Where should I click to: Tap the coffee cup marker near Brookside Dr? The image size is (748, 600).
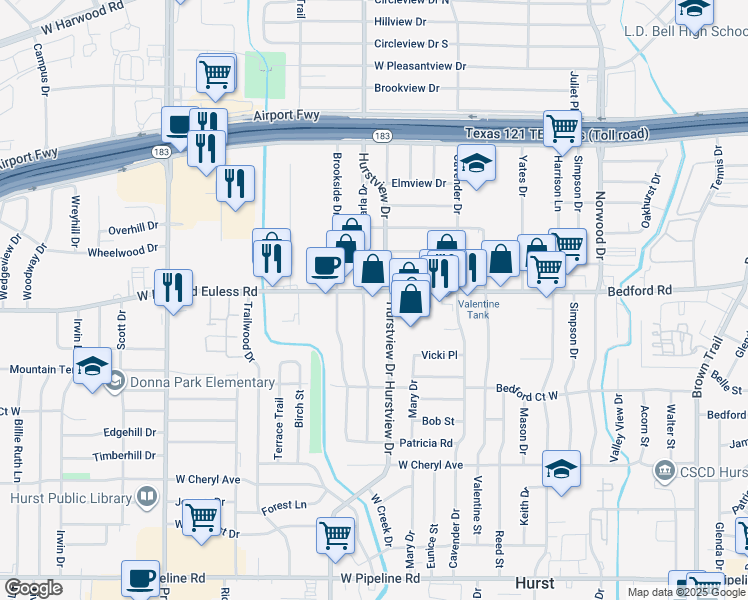(325, 266)
